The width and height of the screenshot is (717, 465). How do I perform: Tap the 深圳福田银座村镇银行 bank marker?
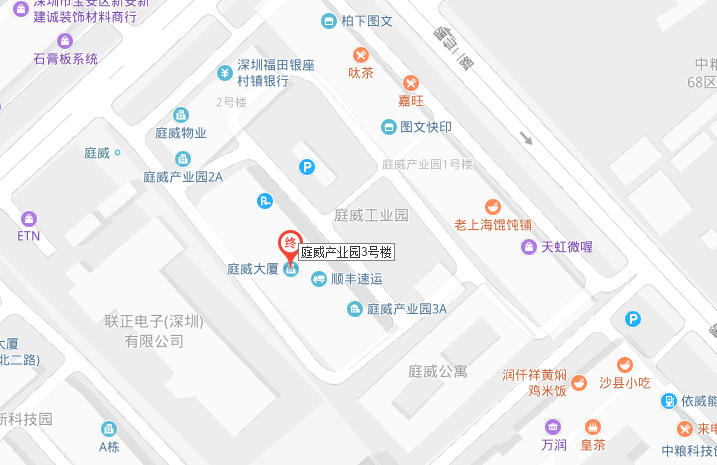pyautogui.click(x=226, y=72)
